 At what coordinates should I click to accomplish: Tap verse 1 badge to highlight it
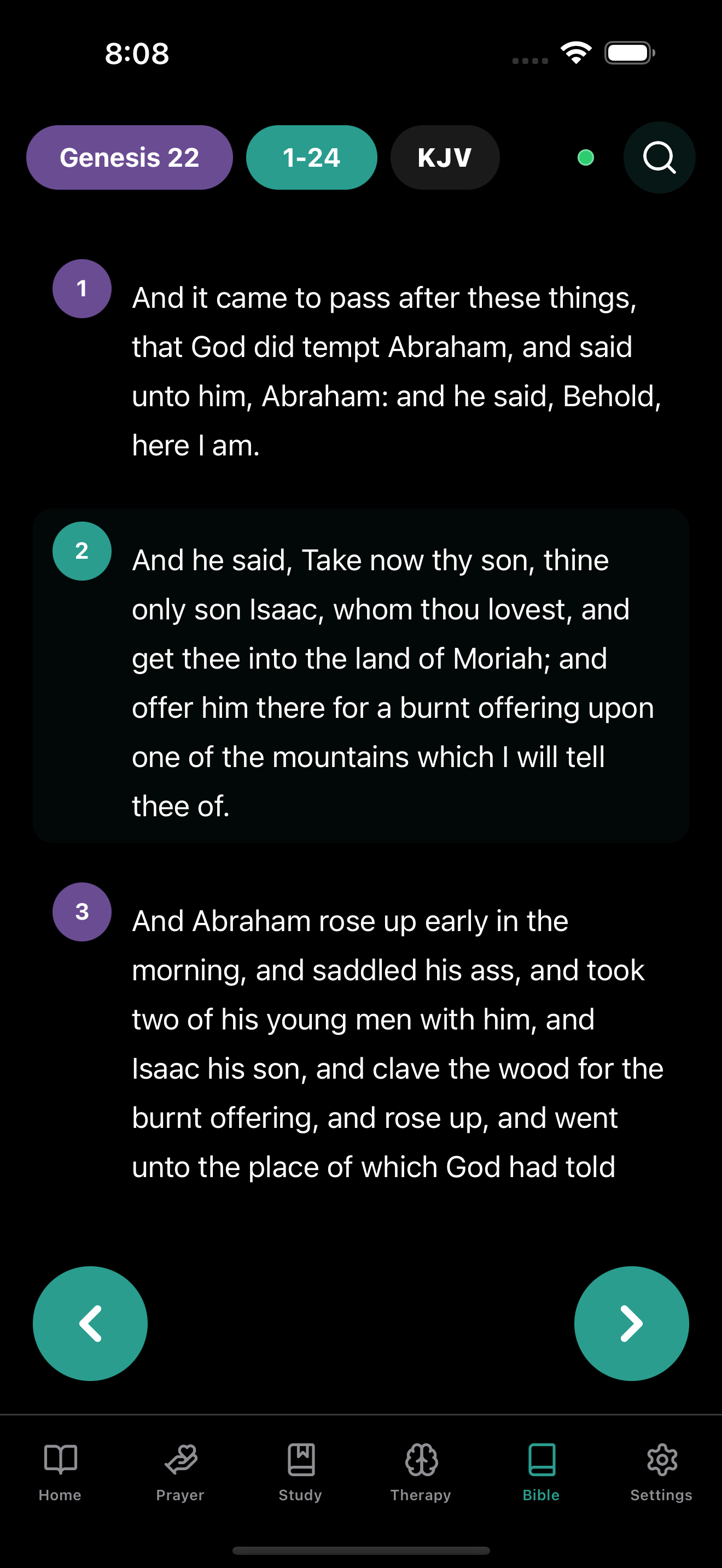click(x=81, y=289)
